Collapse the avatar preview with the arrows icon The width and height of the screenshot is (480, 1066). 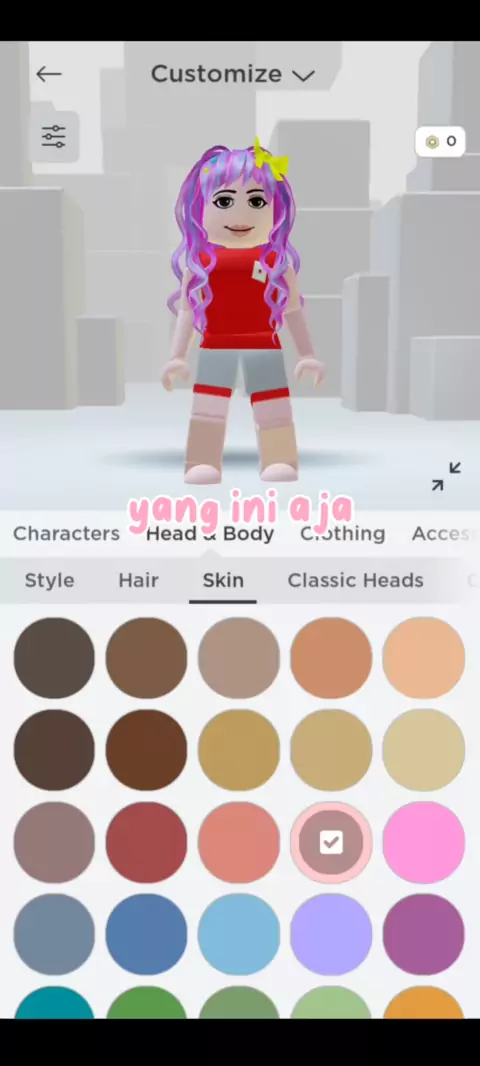coord(446,476)
